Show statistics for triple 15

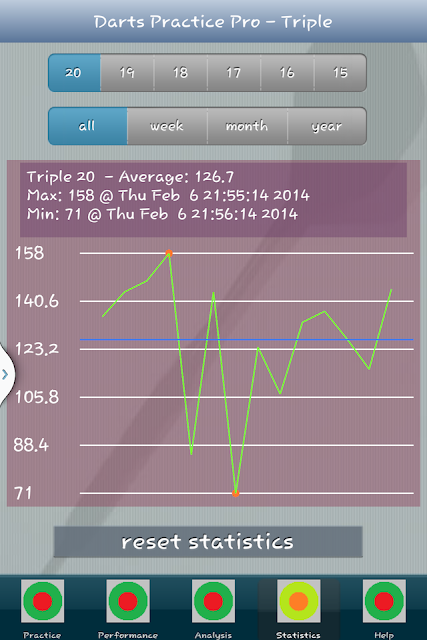coord(340,73)
